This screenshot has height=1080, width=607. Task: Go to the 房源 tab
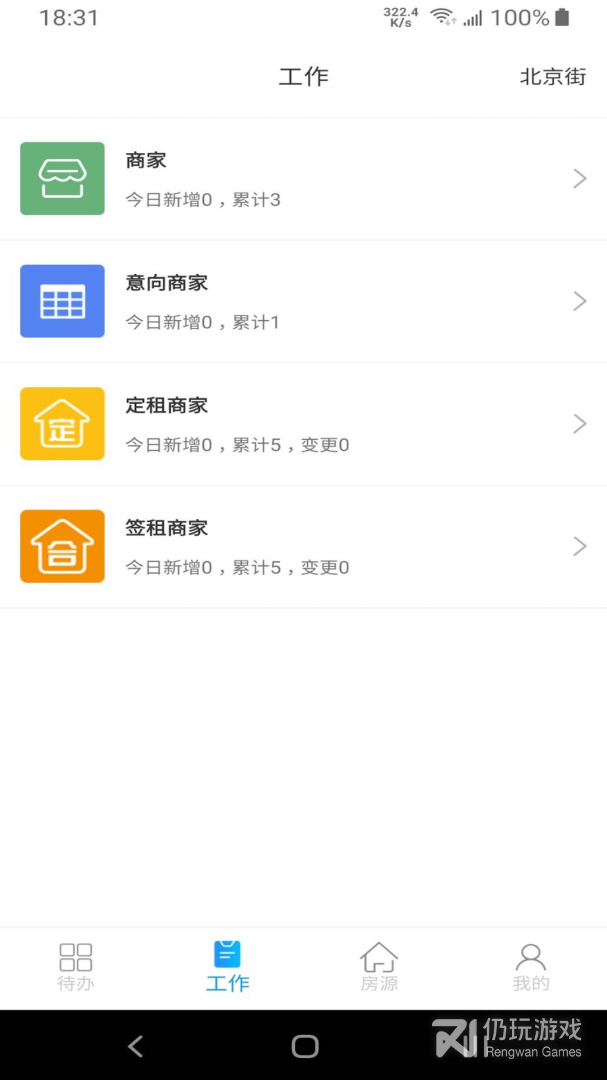[379, 967]
